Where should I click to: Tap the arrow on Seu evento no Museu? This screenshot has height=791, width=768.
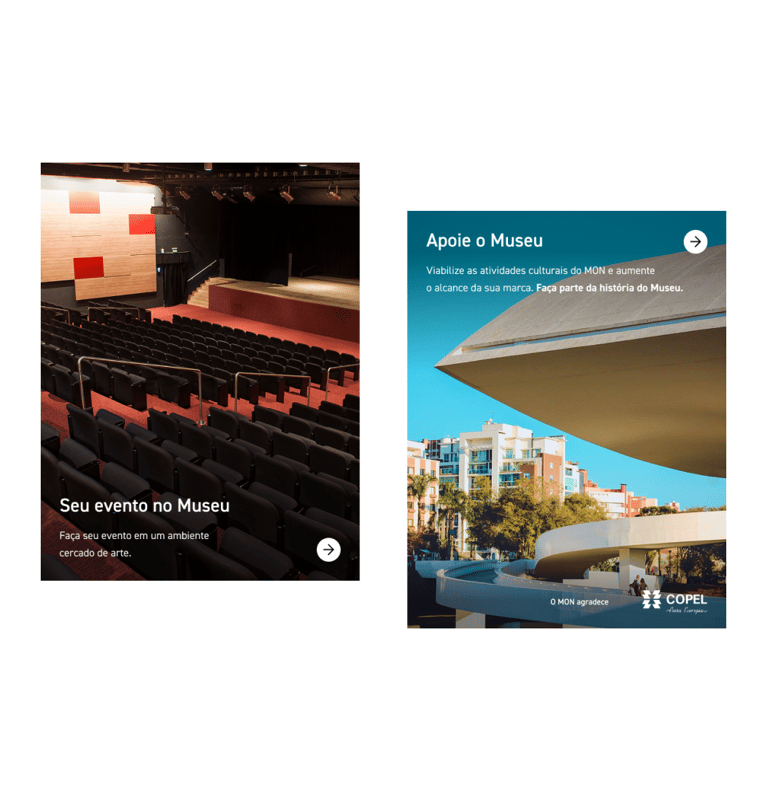click(328, 550)
